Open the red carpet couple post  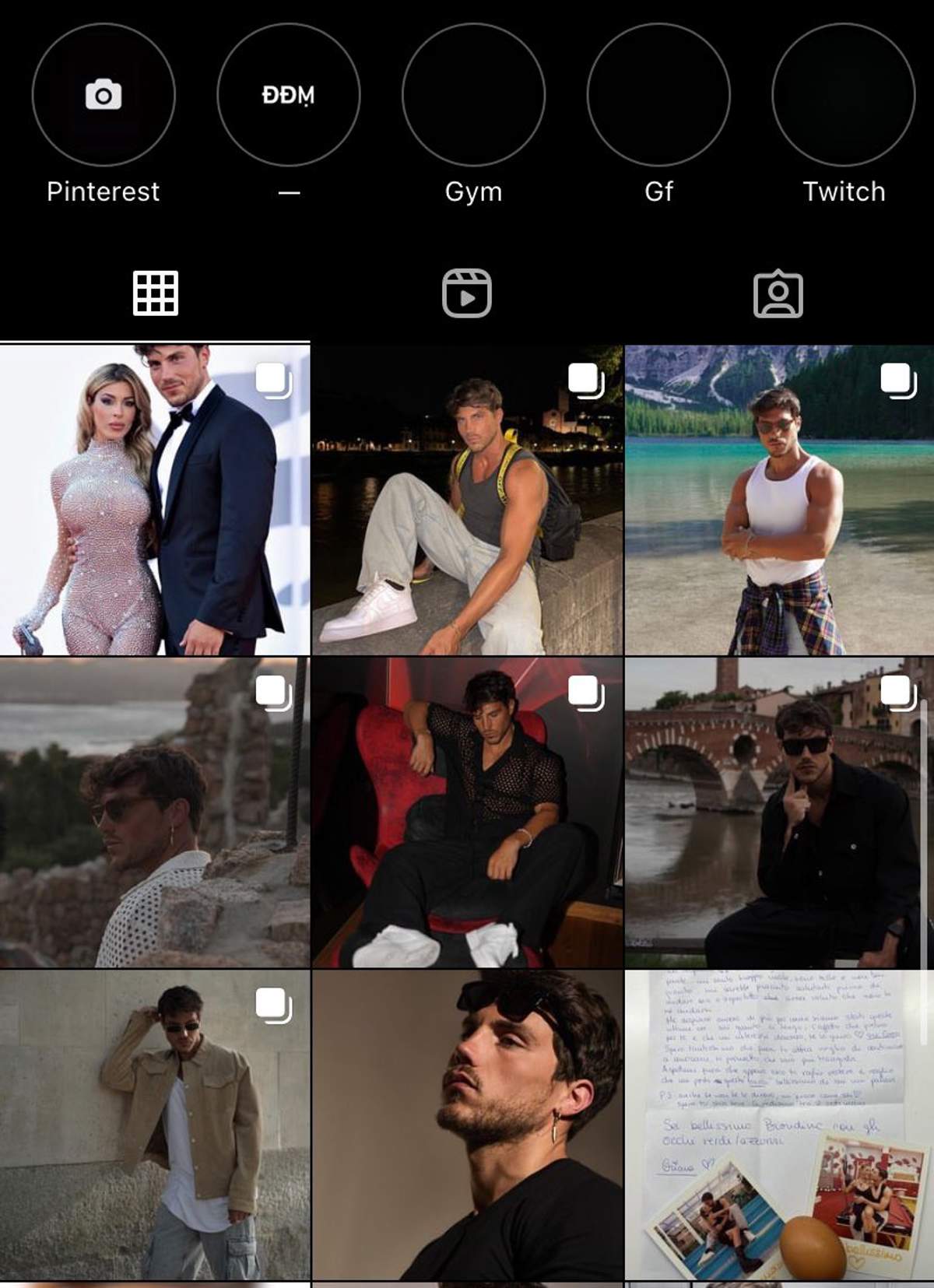point(155,500)
